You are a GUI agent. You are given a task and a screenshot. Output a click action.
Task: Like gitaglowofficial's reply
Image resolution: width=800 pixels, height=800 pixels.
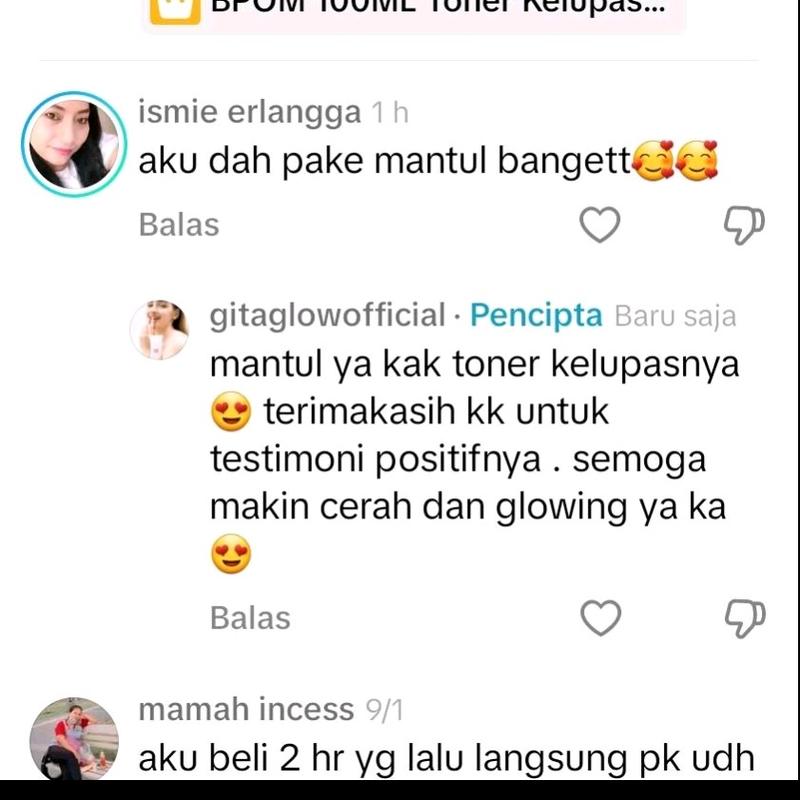coord(600,618)
